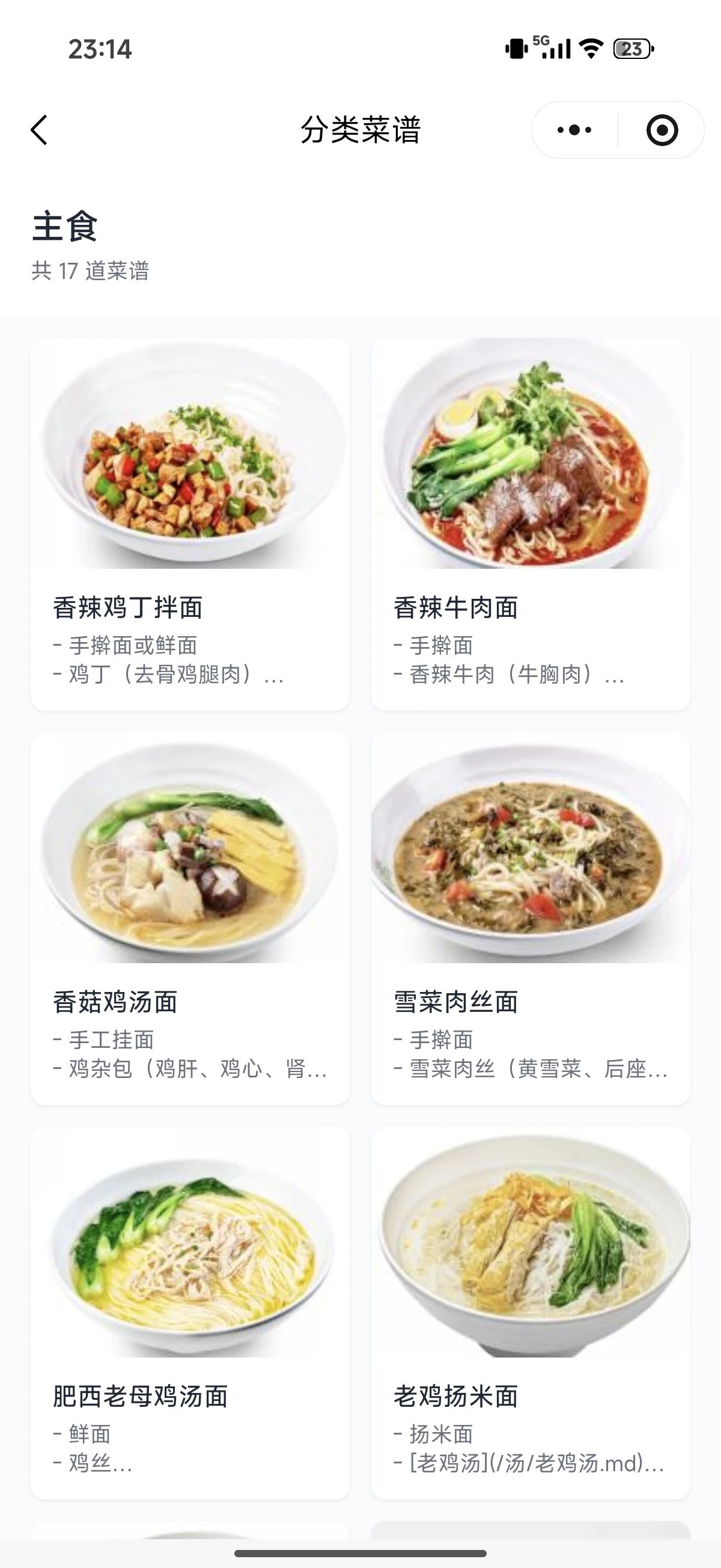Viewport: 721px width, 1568px height.
Task: View the 香辣牛肉面 recipe
Action: 531,524
